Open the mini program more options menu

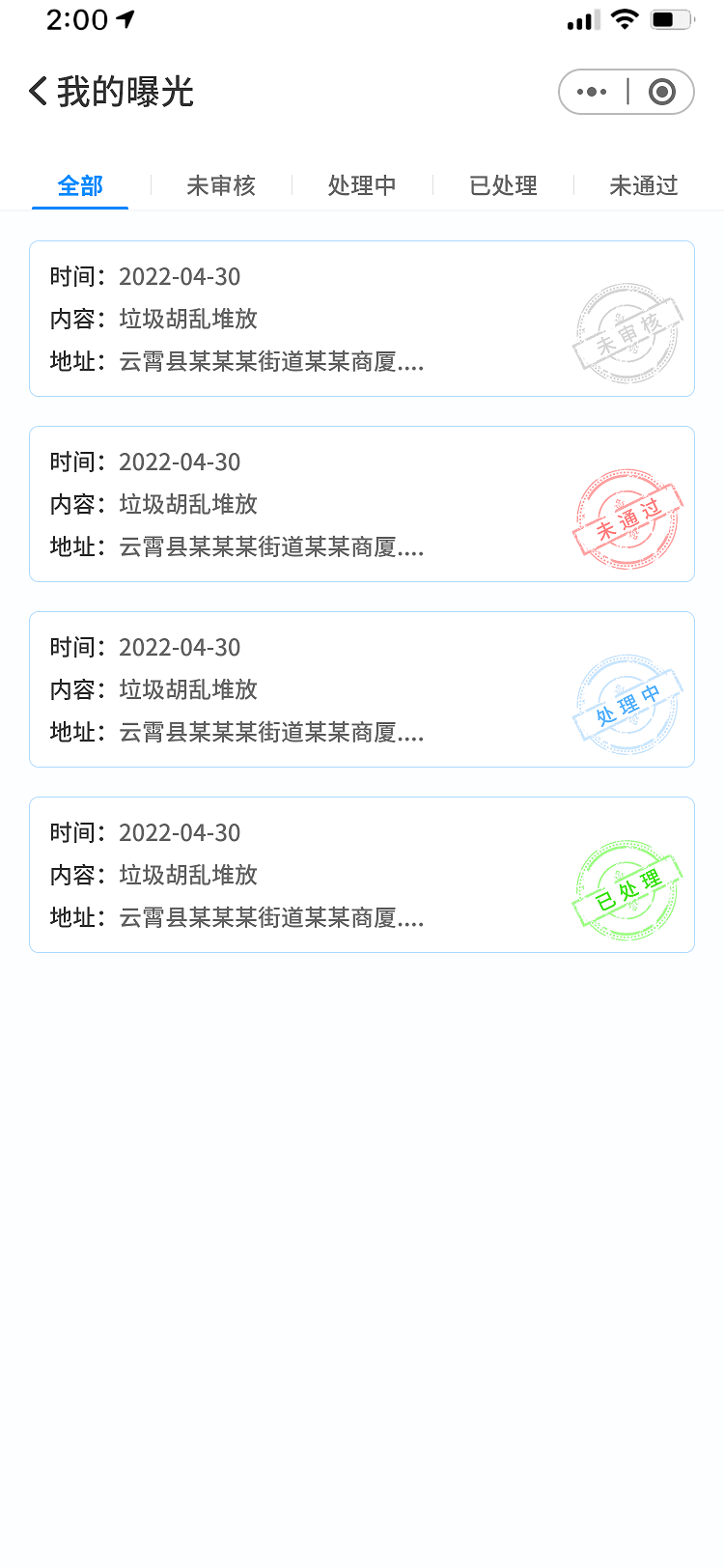coord(592,92)
